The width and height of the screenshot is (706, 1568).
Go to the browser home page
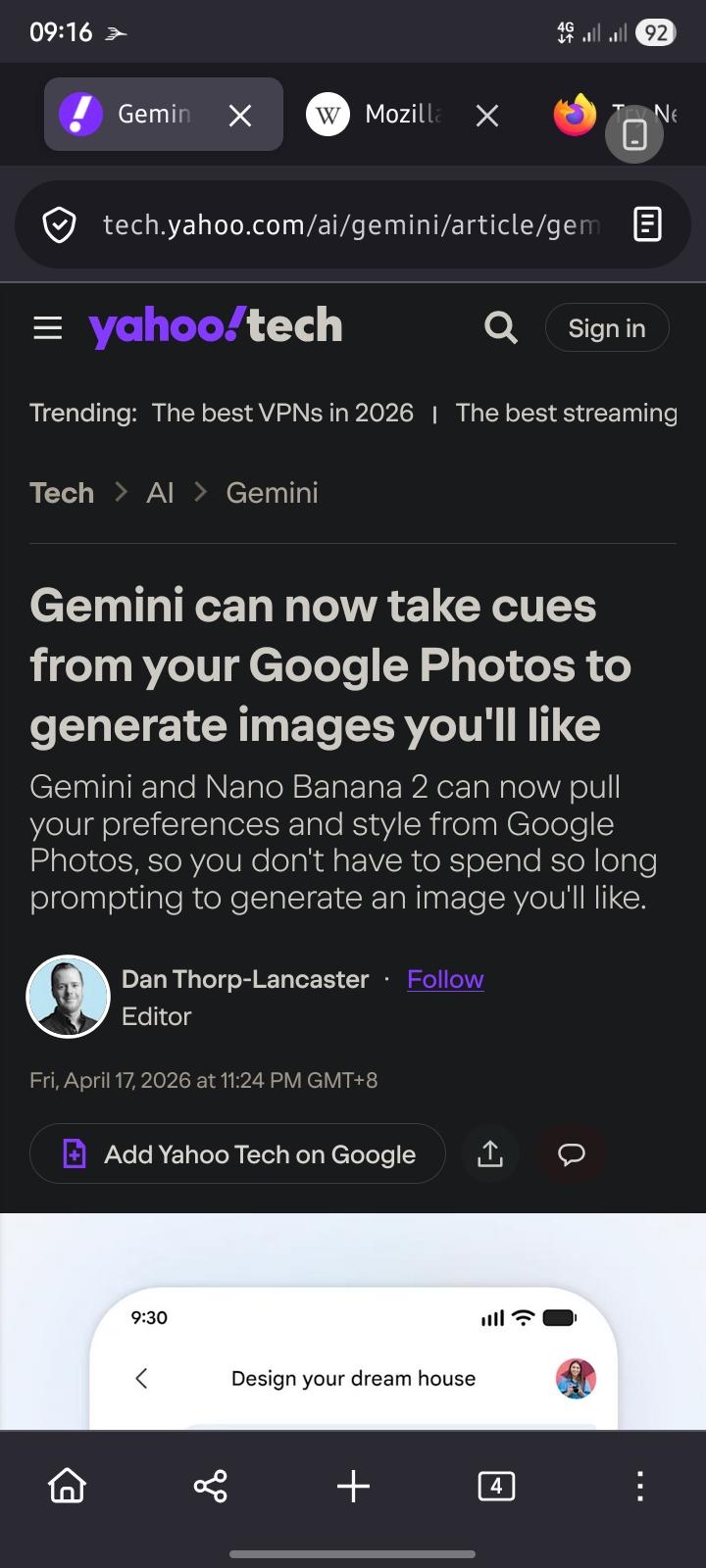pyautogui.click(x=68, y=1487)
